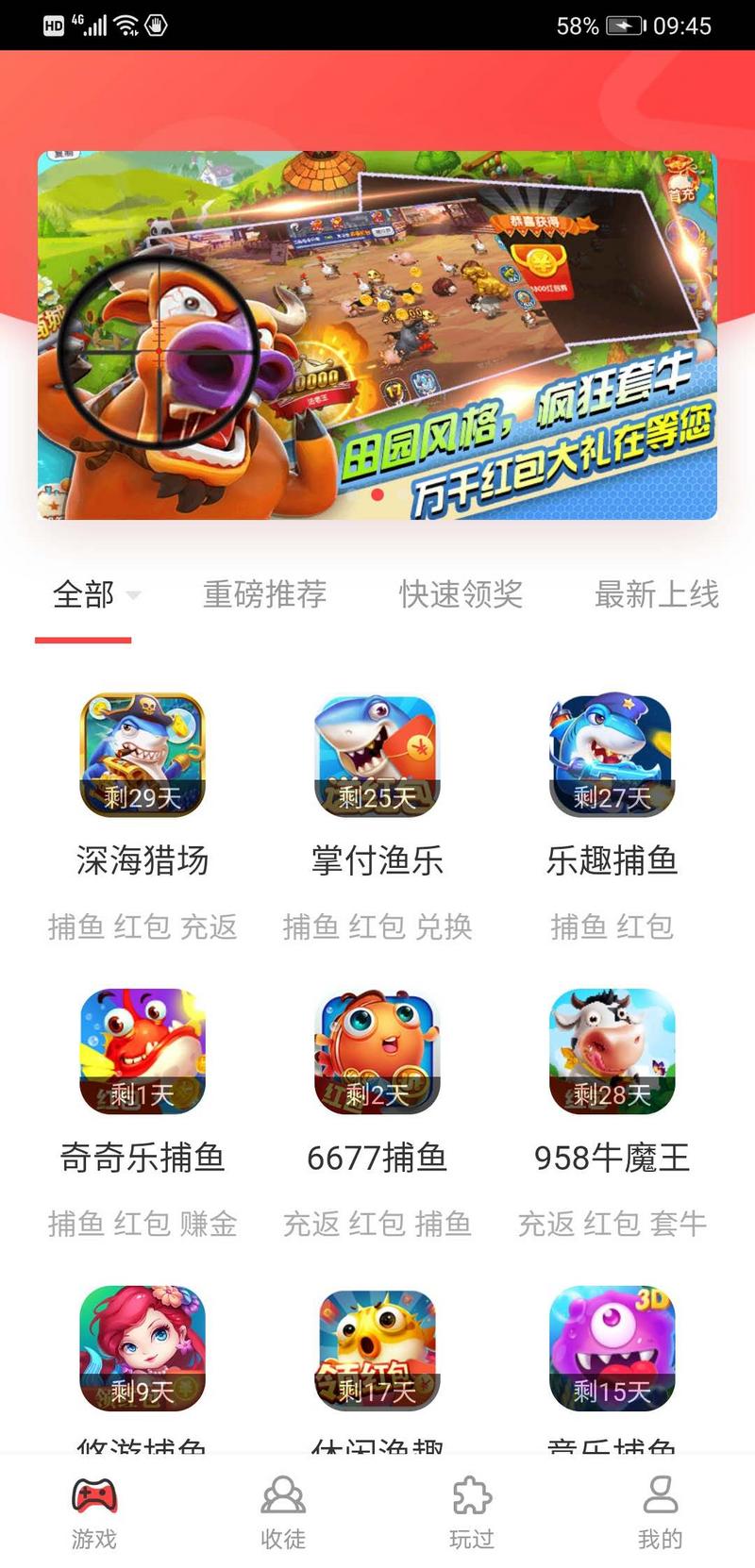755x1568 pixels.
Task: Open the mermaid-themed 悠游捕鱼 game icon
Action: pyautogui.click(x=142, y=1349)
